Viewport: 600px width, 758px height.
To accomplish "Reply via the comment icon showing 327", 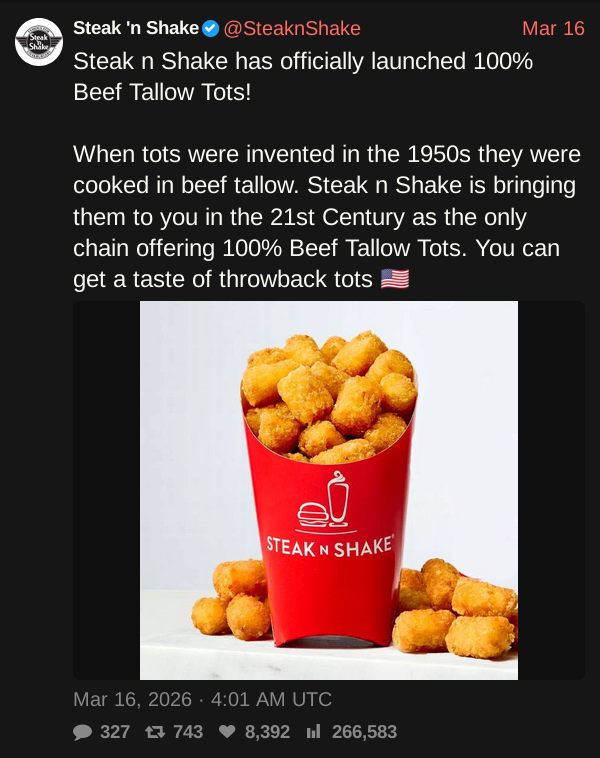I will [82, 732].
